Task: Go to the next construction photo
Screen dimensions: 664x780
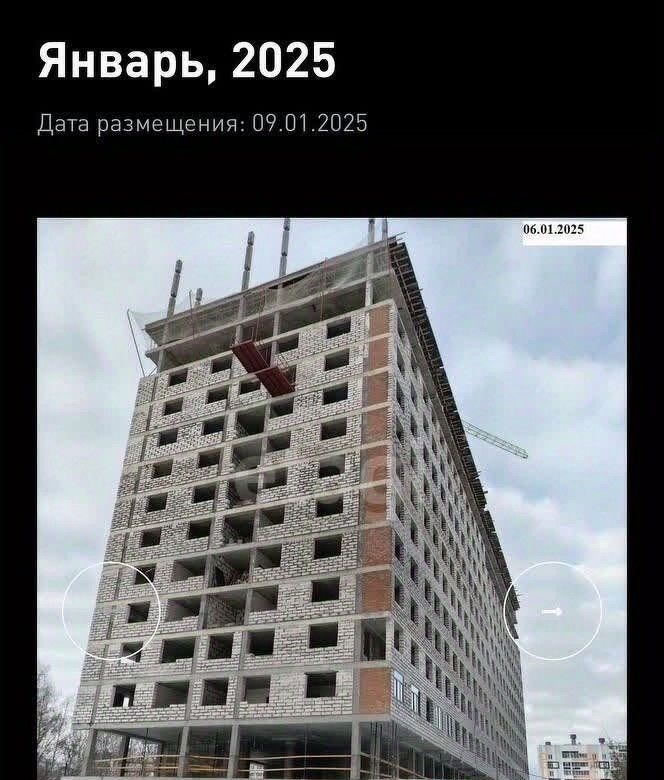Action: pyautogui.click(x=552, y=610)
